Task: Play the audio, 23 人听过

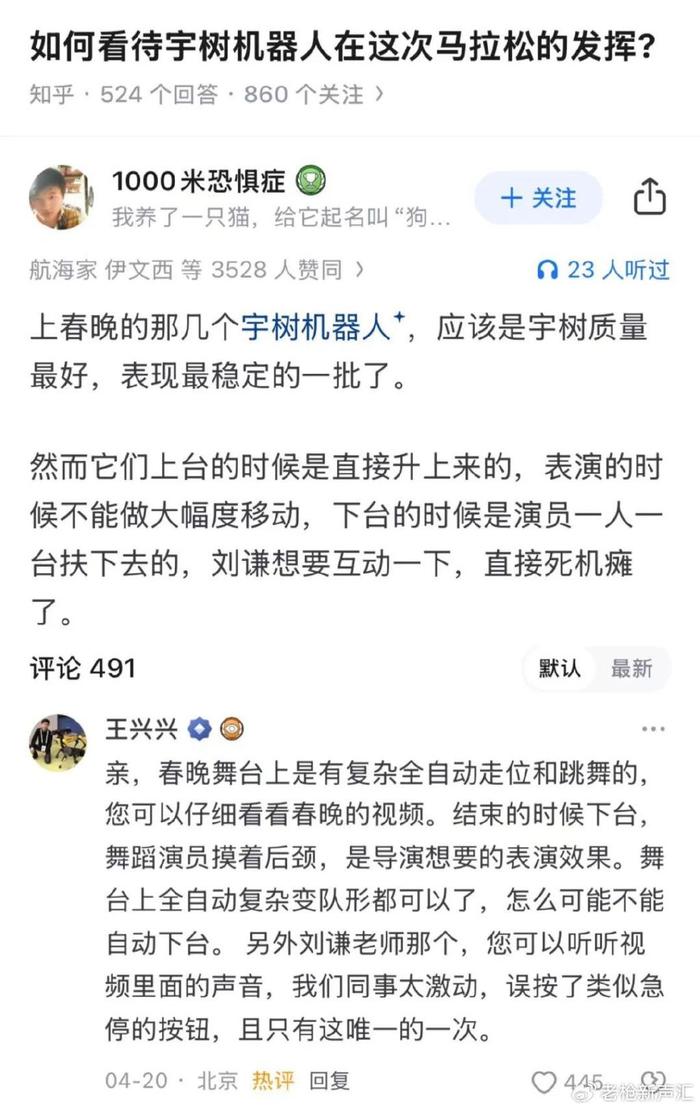Action: (603, 270)
